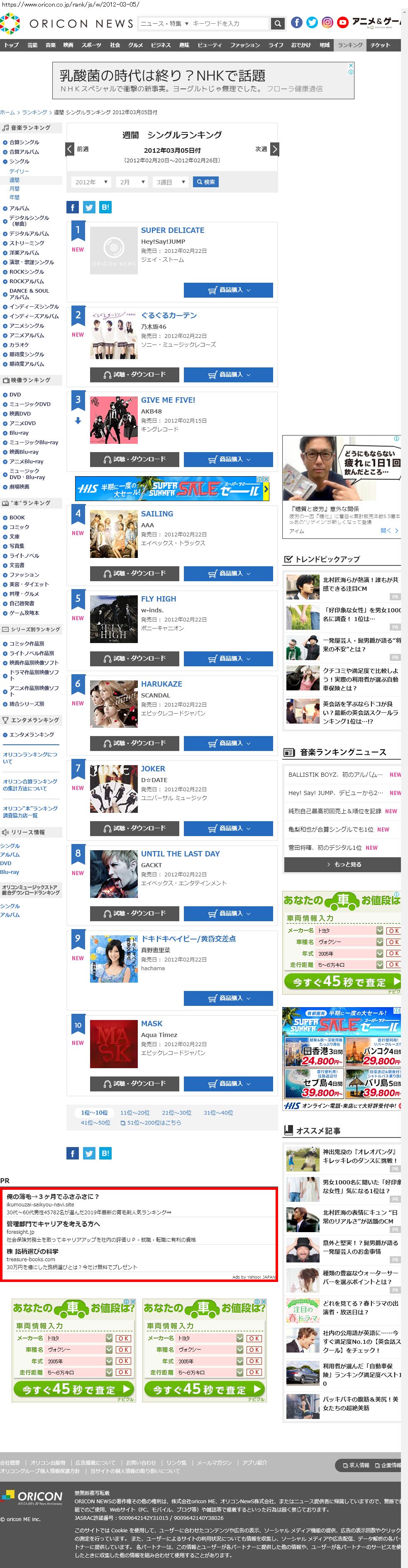The width and height of the screenshot is (408, 1568).
Task: Go to previous week (前週) arrow
Action: [x=70, y=149]
